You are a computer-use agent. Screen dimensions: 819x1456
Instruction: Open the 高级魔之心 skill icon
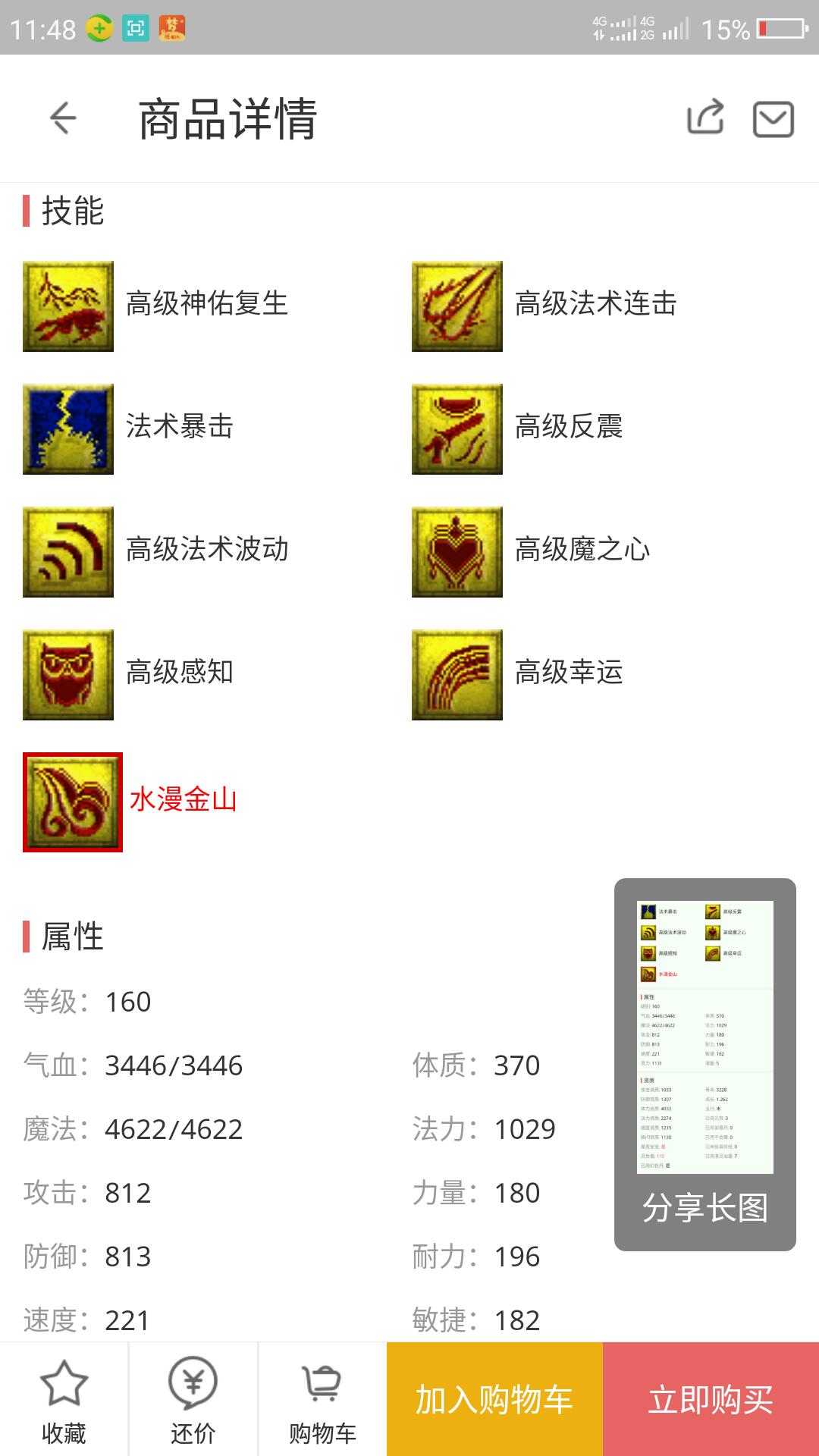(457, 552)
